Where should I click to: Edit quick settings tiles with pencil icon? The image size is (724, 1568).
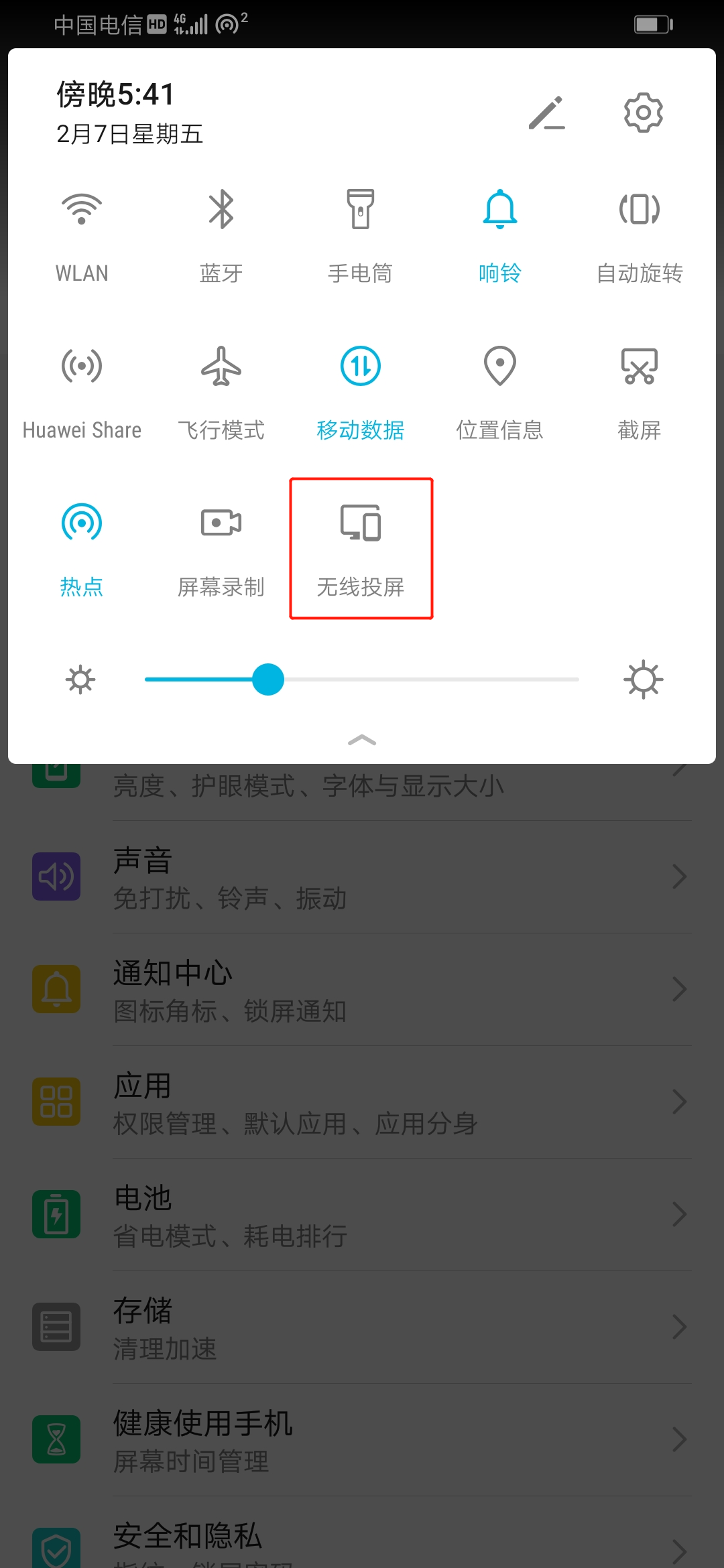pyautogui.click(x=546, y=113)
